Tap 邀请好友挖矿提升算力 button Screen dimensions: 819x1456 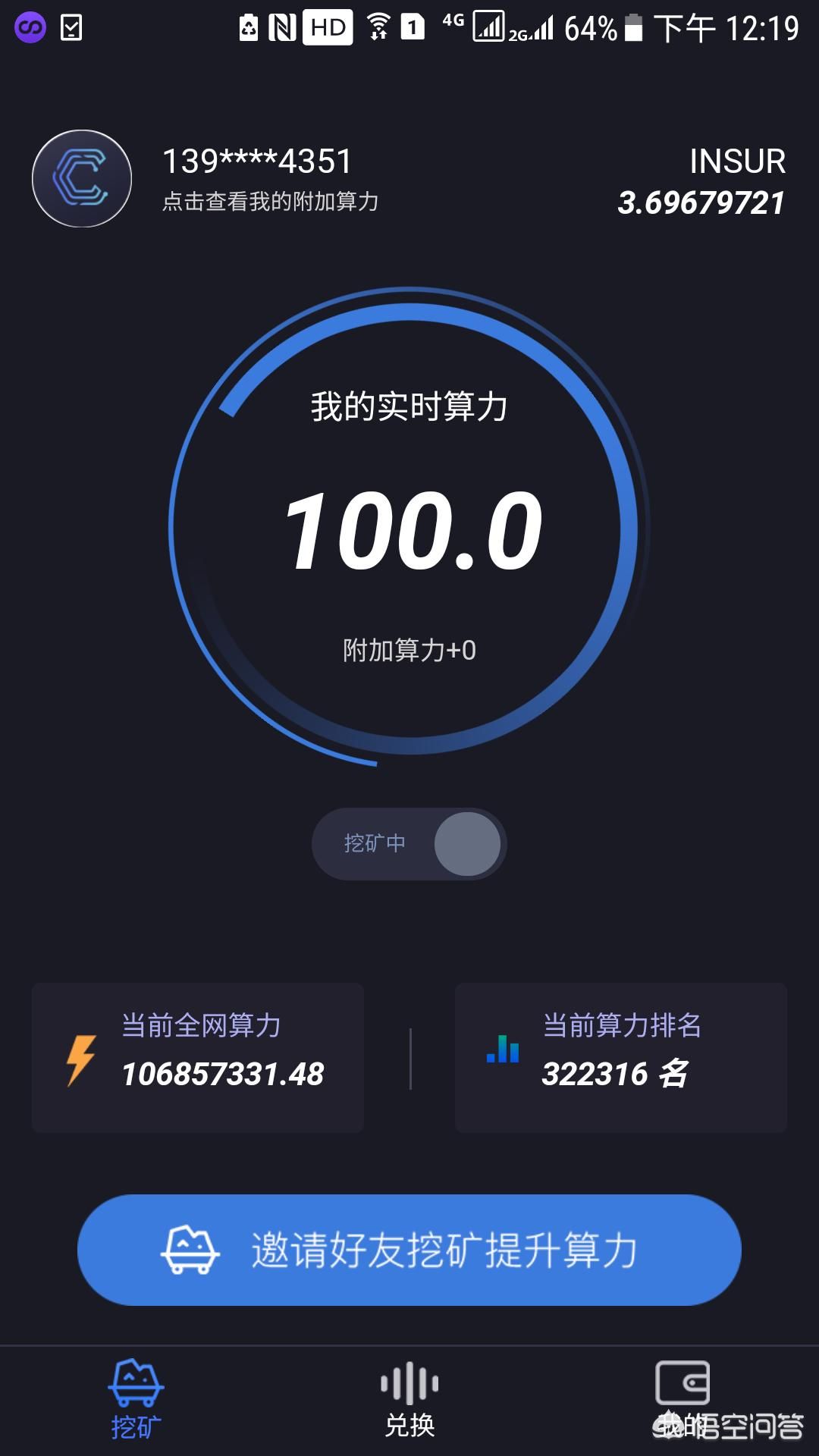[409, 1250]
